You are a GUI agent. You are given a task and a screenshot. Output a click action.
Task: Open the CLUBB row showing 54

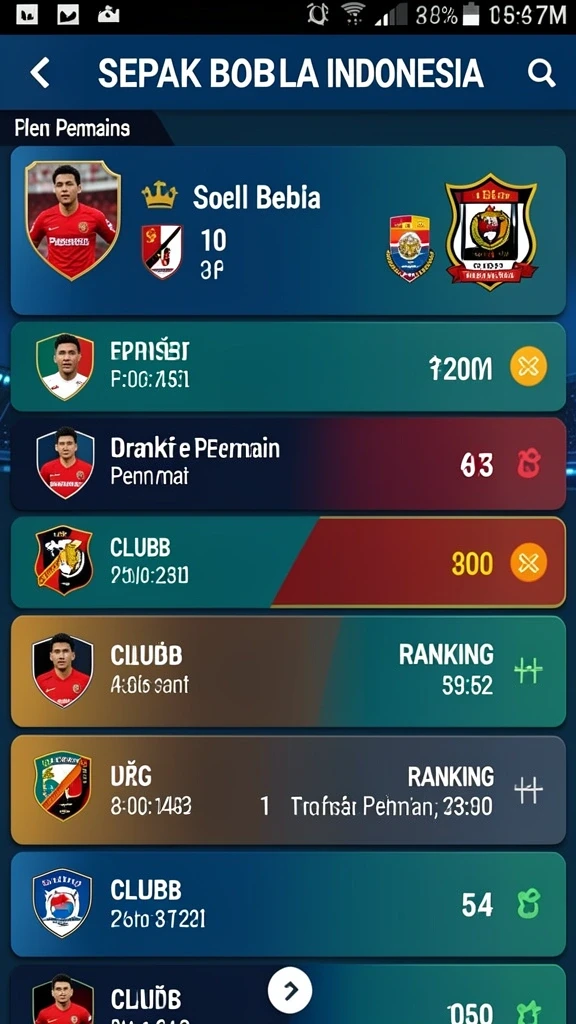click(288, 904)
